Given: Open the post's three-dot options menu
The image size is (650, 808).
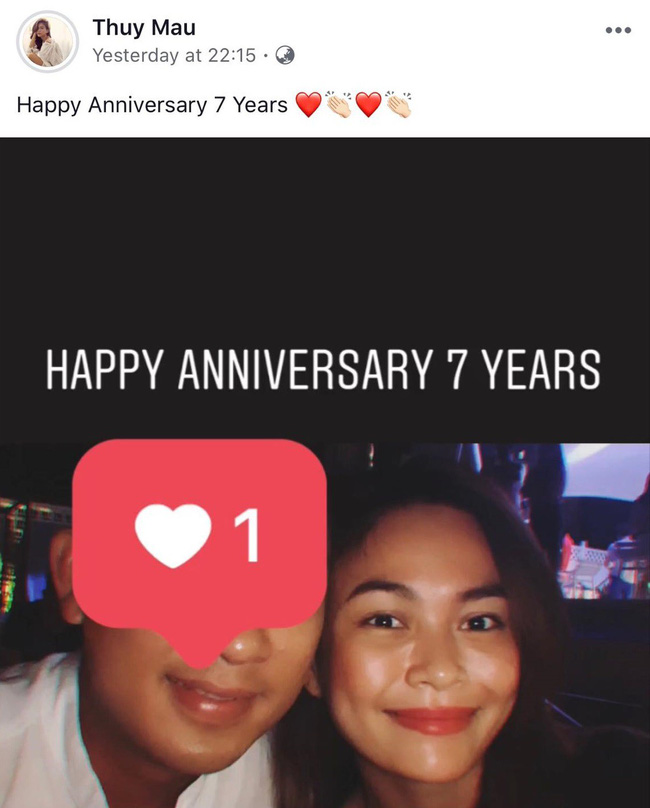Looking at the screenshot, I should [x=618, y=31].
